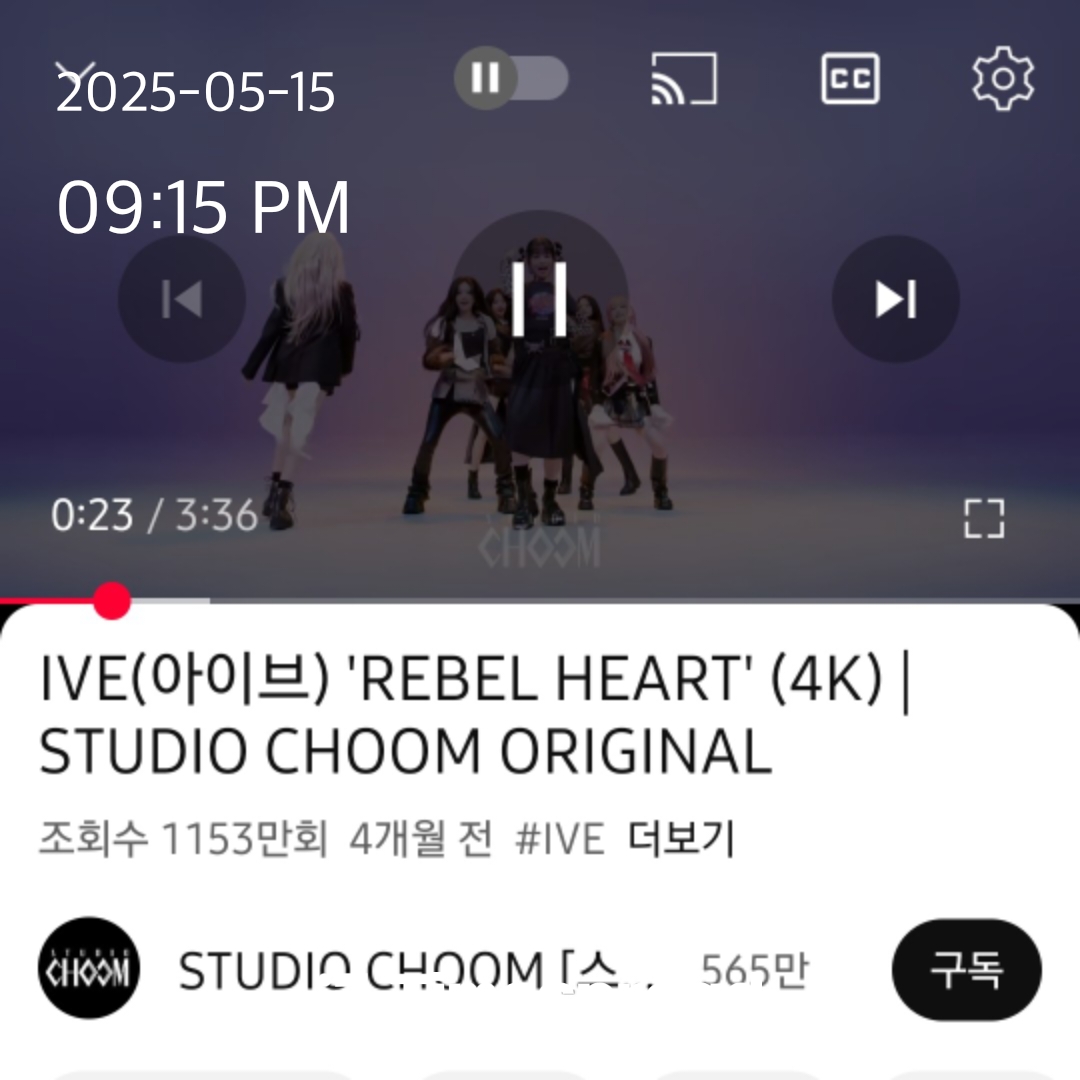Open video settings gear

(x=1003, y=78)
